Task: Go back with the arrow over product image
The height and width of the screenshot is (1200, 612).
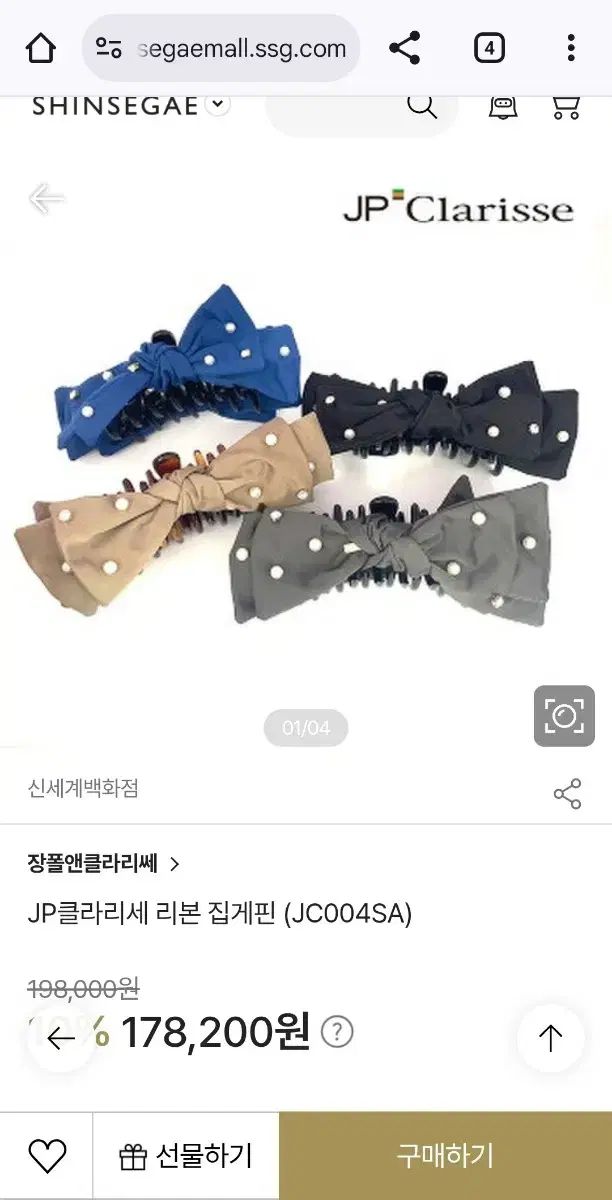Action: tap(46, 198)
